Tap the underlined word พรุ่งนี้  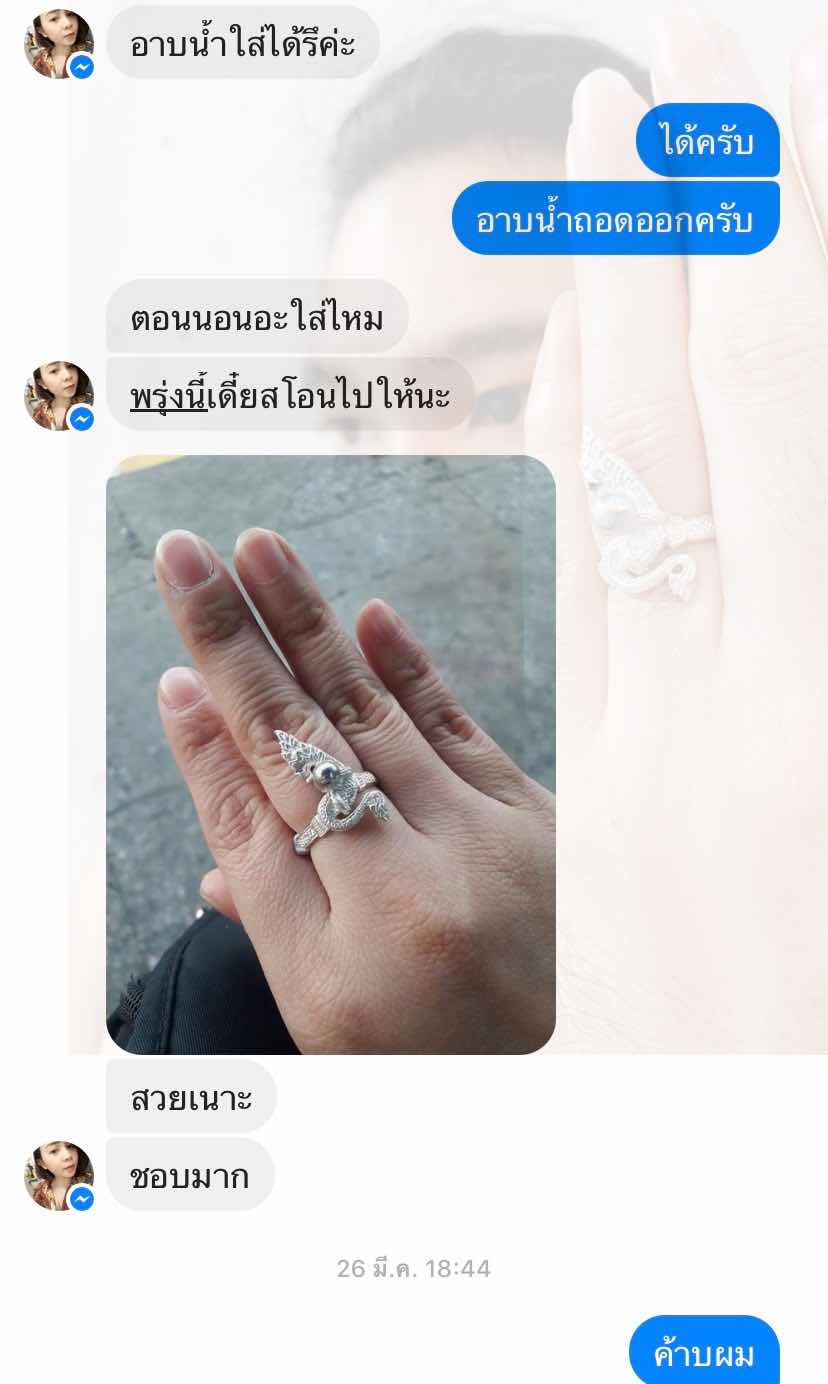[169, 396]
